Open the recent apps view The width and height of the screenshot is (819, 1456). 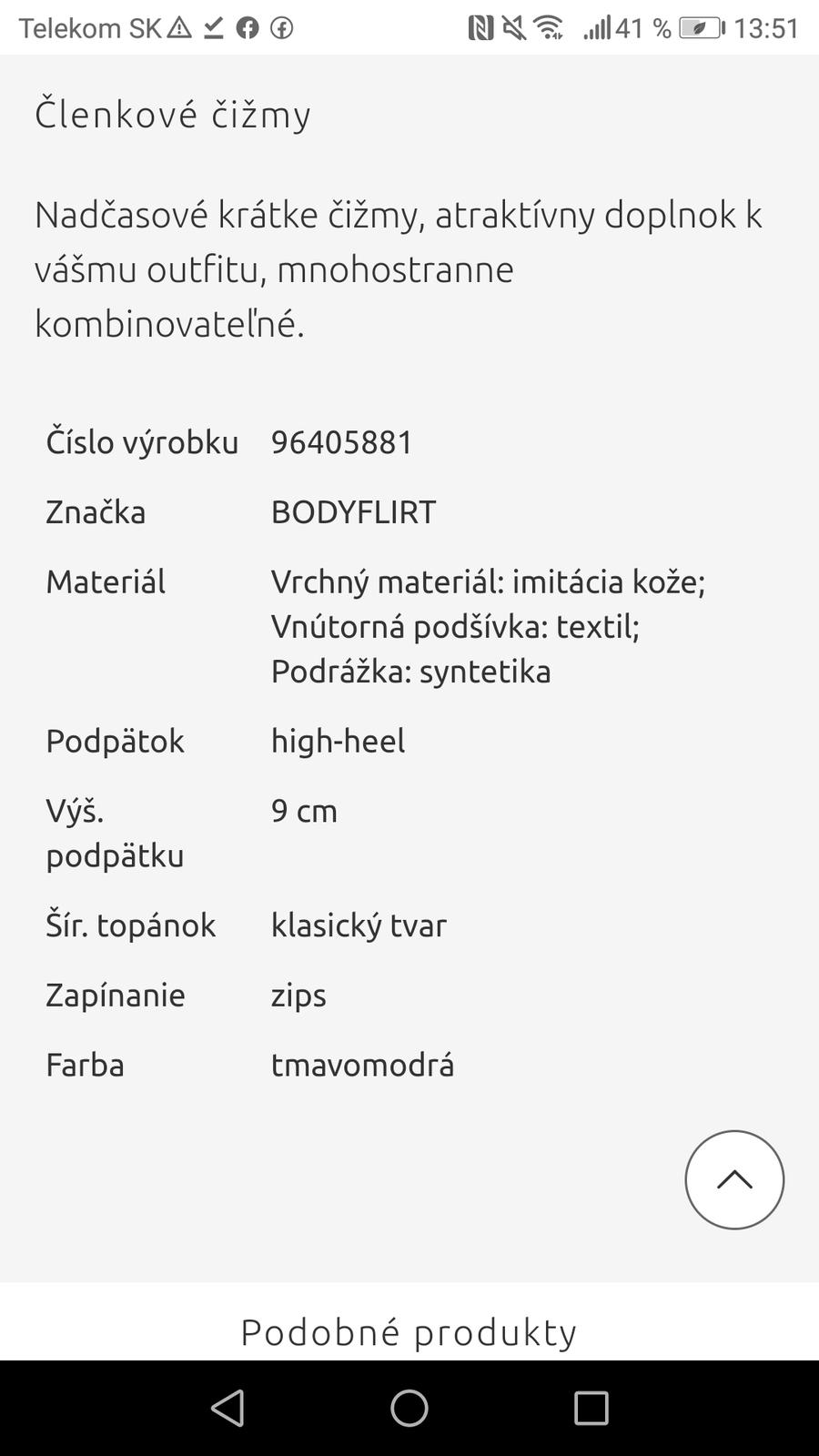(x=591, y=1408)
